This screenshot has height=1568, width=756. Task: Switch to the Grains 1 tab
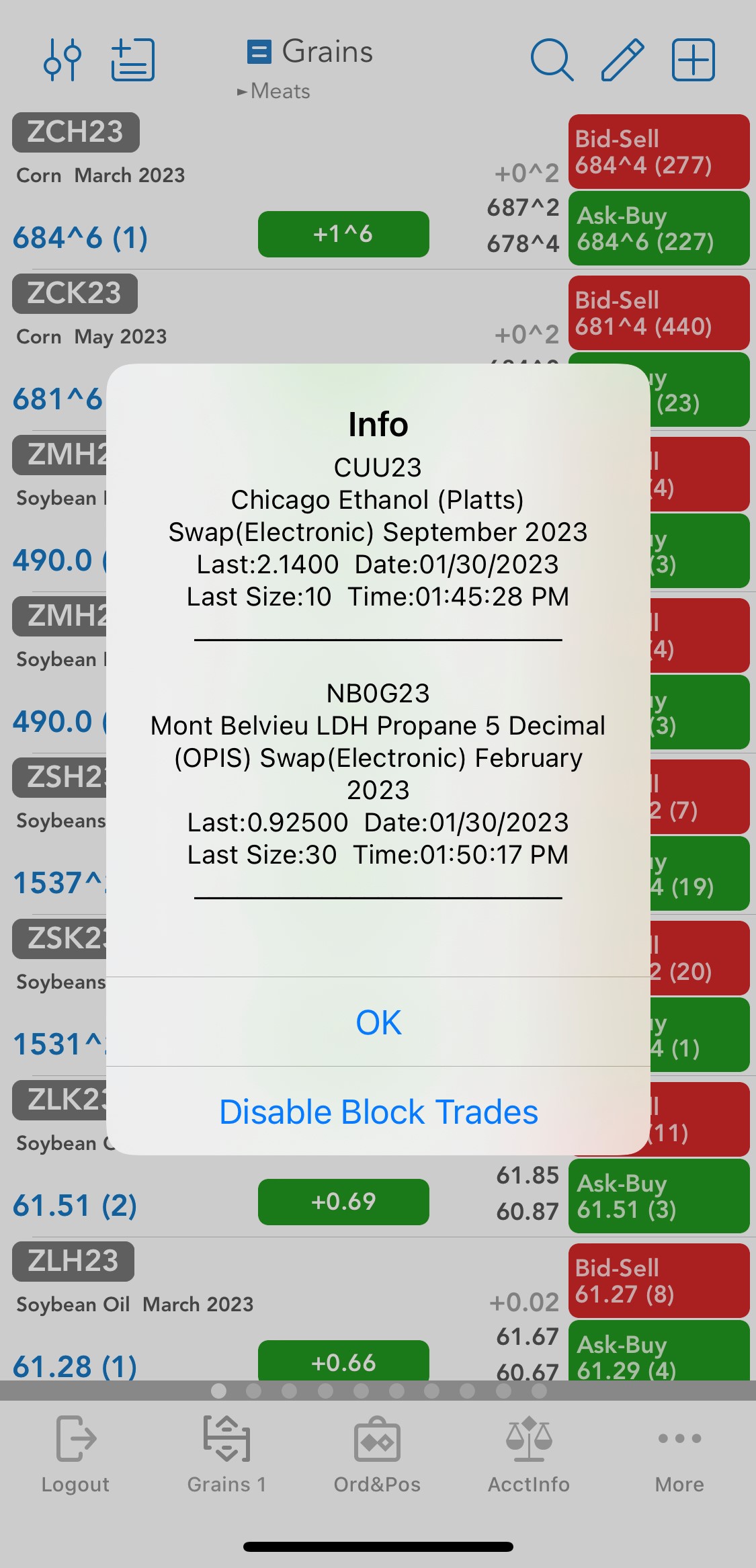[x=226, y=1454]
